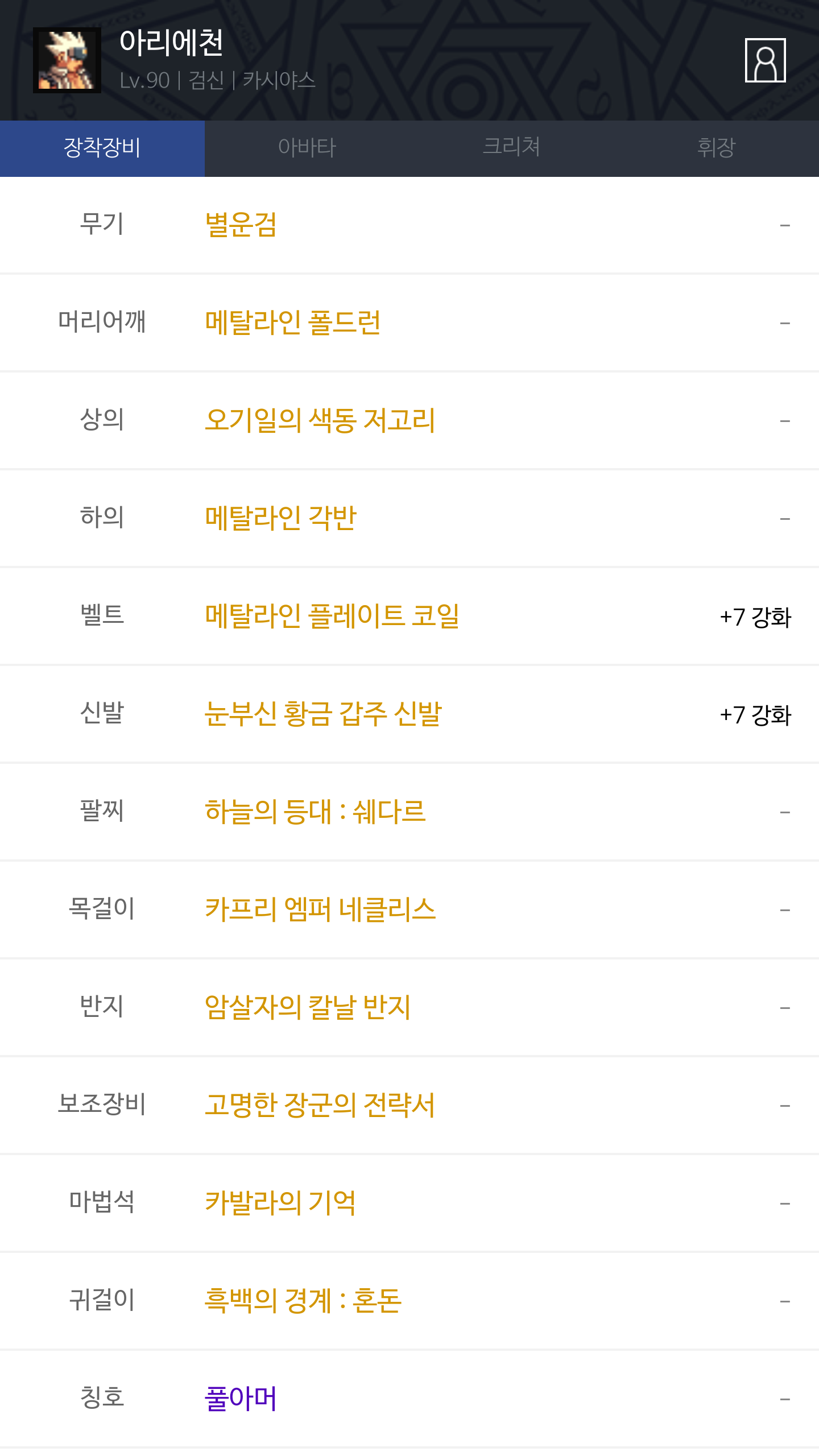This screenshot has width=819, height=1456.
Task: Switch to the 휘장 tab
Action: (716, 148)
